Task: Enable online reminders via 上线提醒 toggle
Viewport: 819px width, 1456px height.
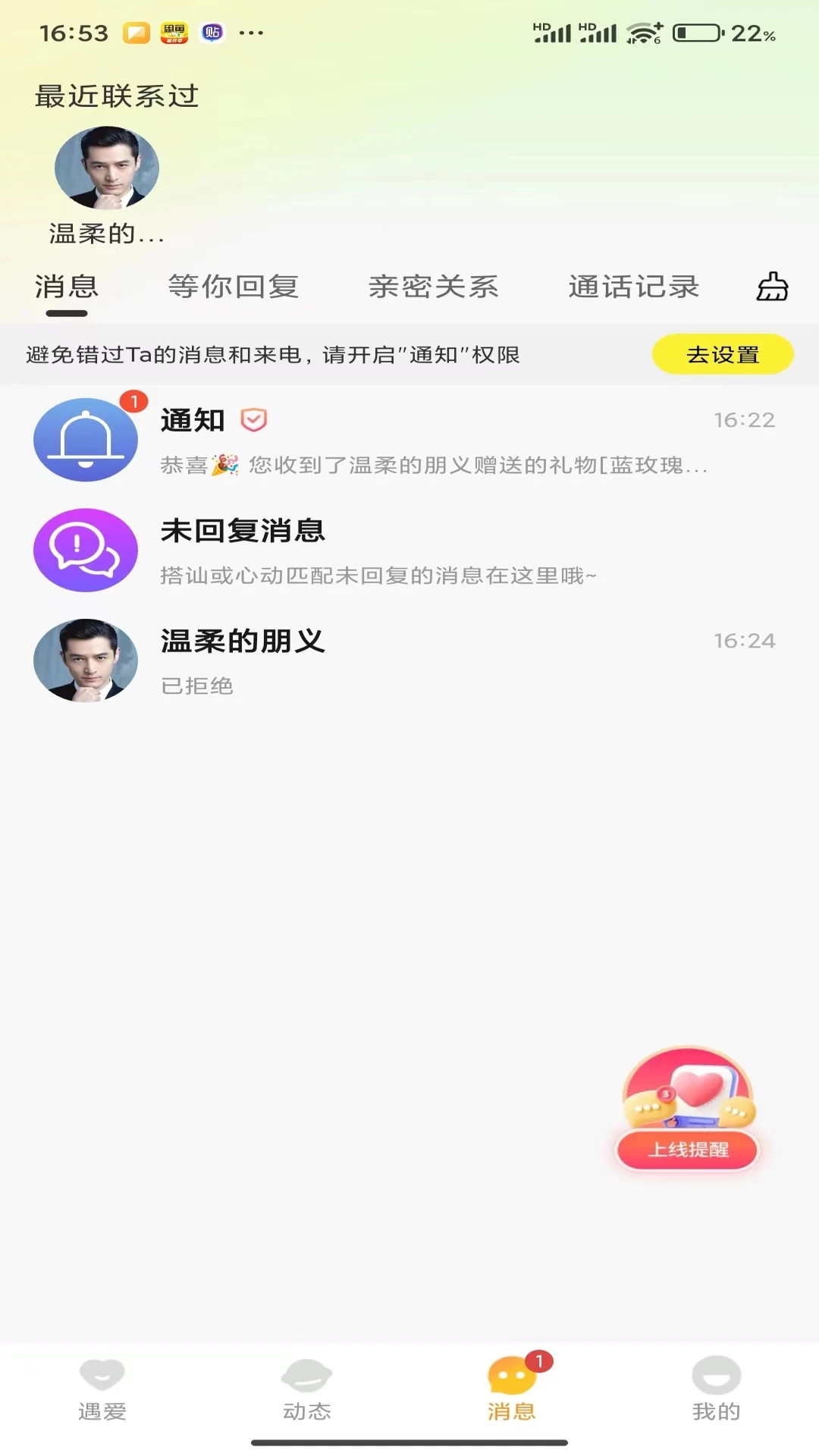Action: point(686,1150)
